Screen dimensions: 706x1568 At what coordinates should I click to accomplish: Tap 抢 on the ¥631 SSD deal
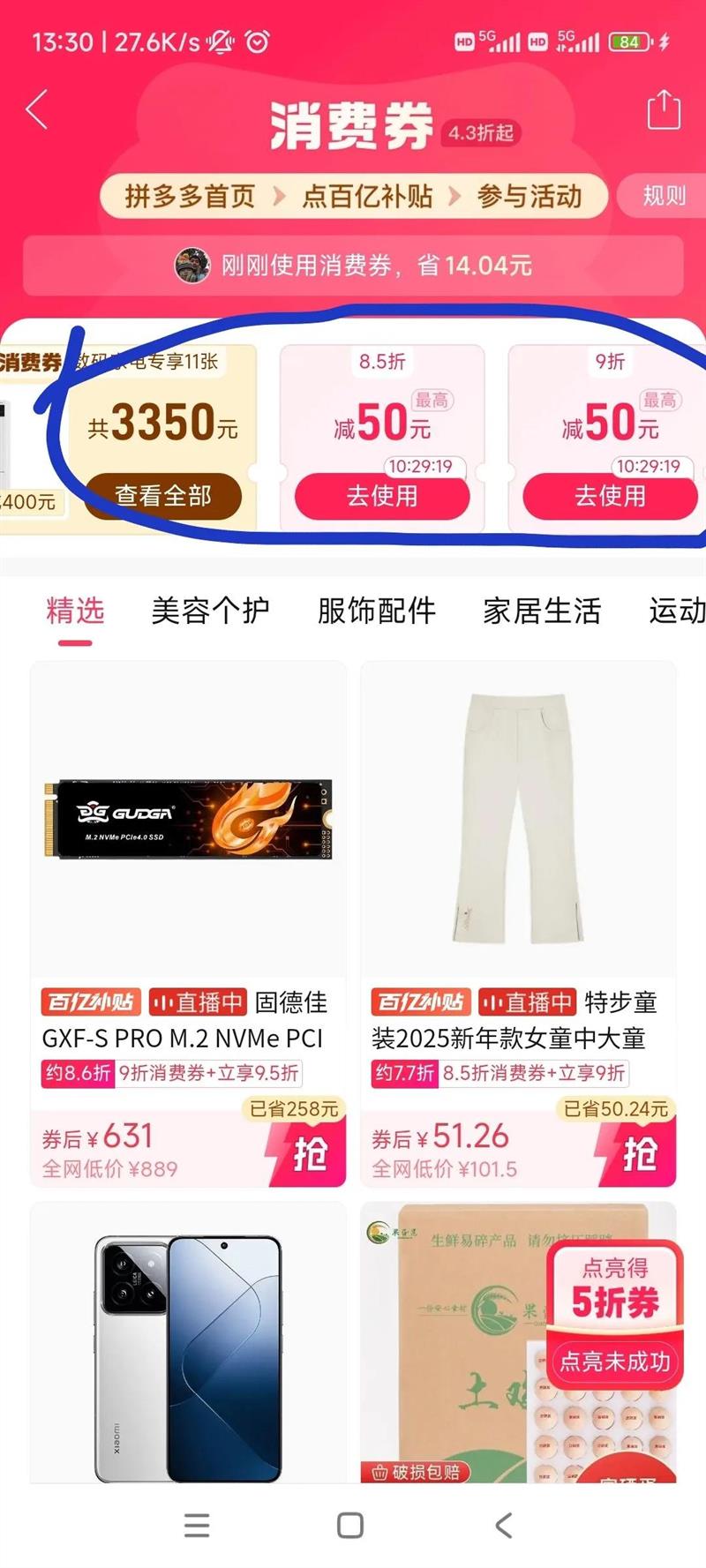coord(307,1153)
